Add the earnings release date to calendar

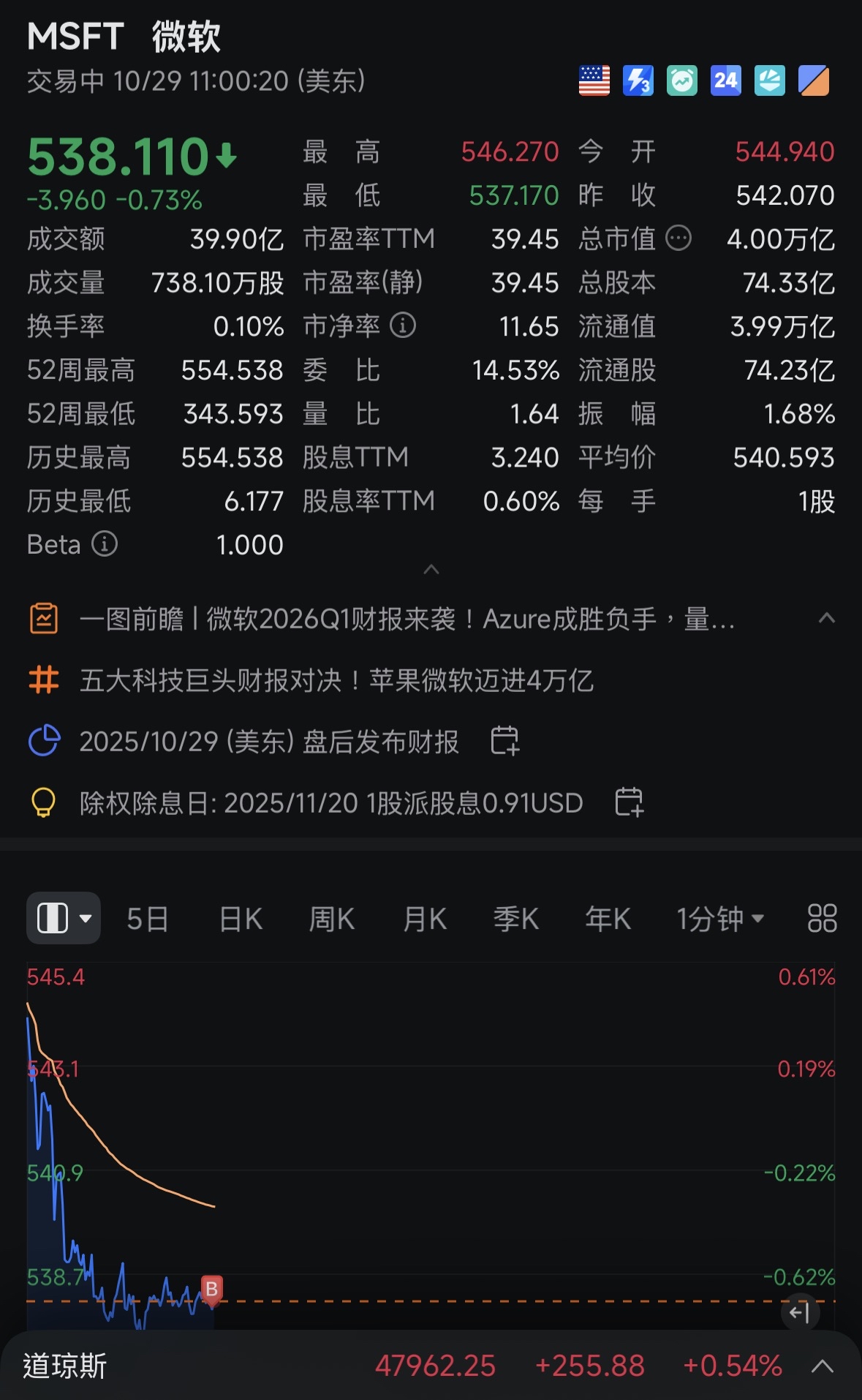pos(504,740)
